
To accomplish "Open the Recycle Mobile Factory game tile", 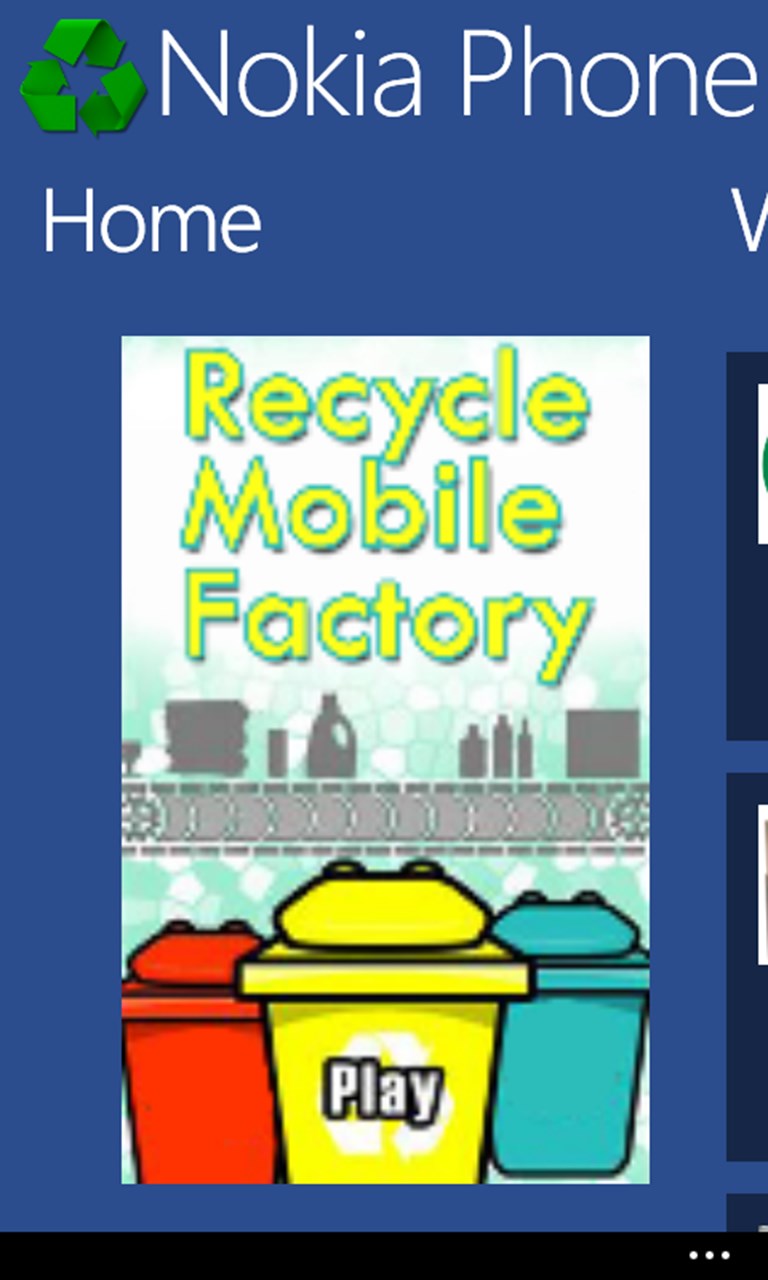I will (385, 760).
